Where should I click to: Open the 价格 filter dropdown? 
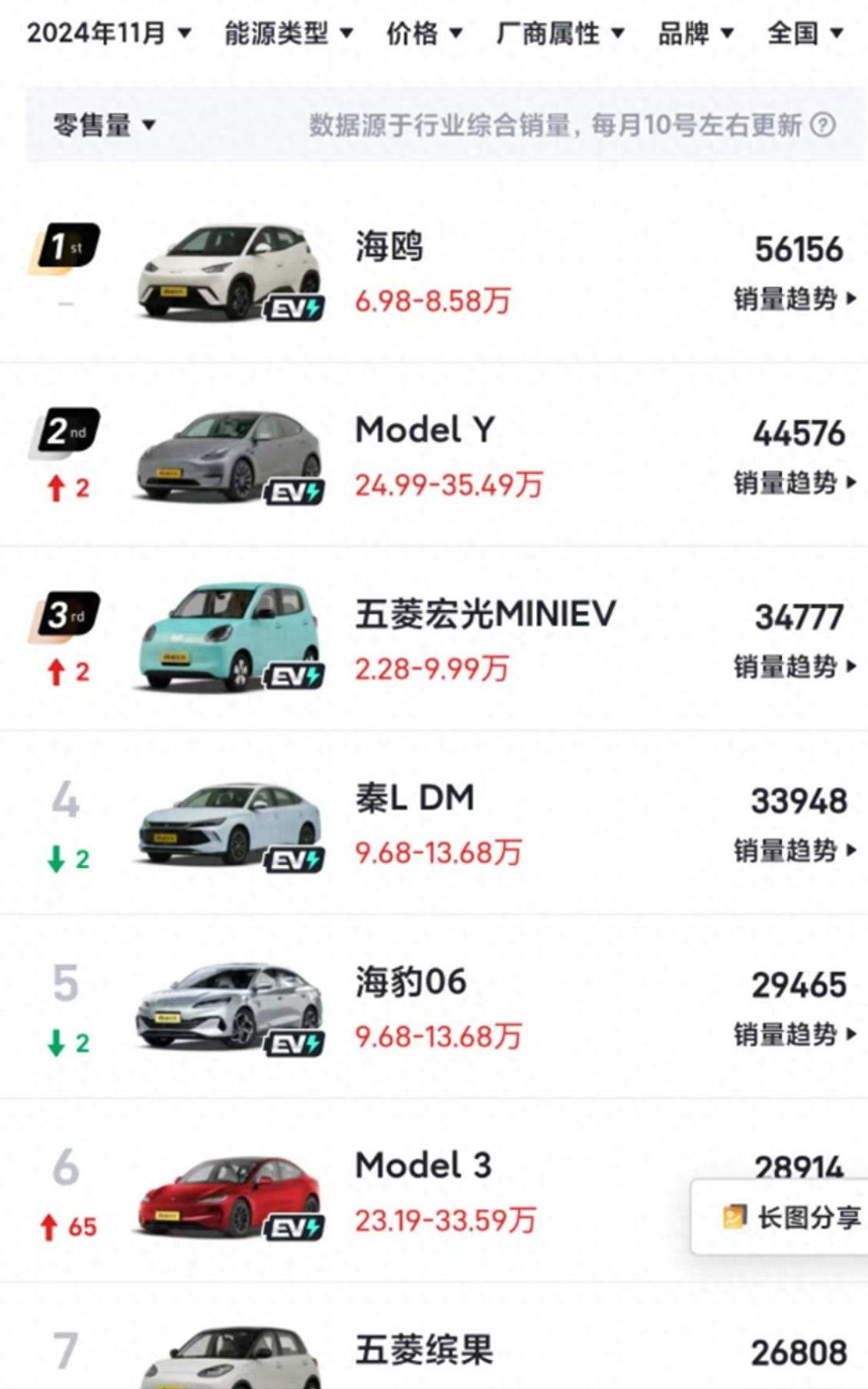point(423,33)
